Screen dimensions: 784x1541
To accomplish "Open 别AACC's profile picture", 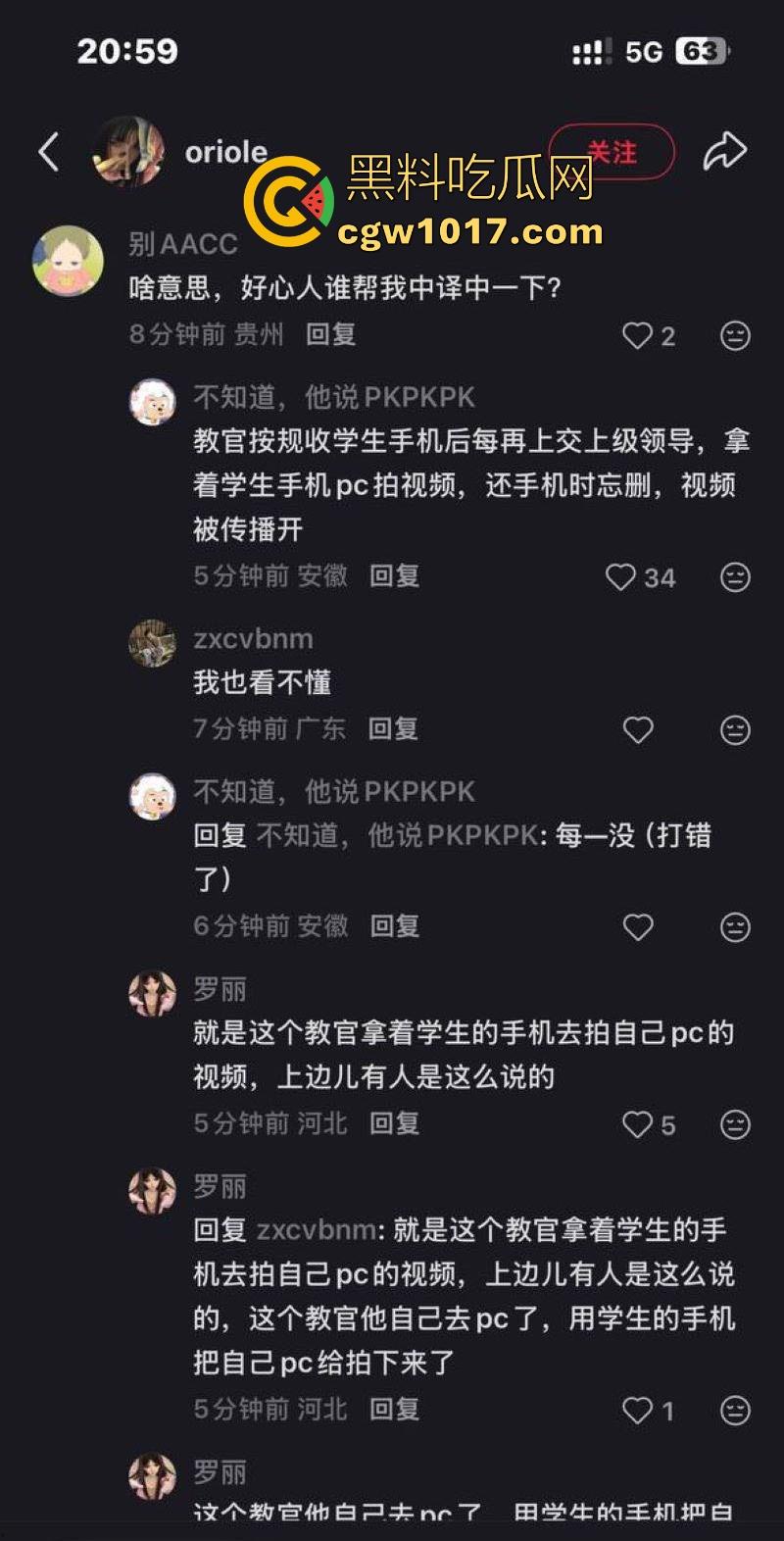I will pos(68,261).
